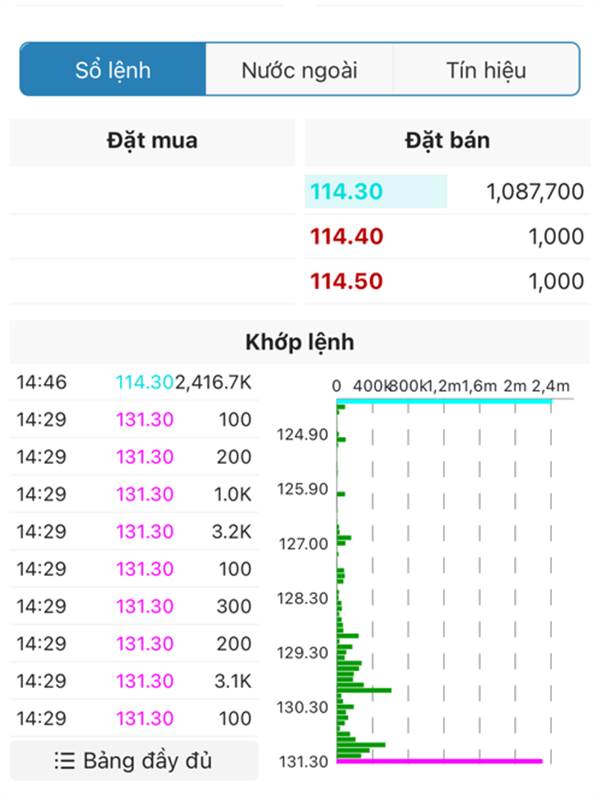Select the 114.30 sell price

pyautogui.click(x=347, y=191)
